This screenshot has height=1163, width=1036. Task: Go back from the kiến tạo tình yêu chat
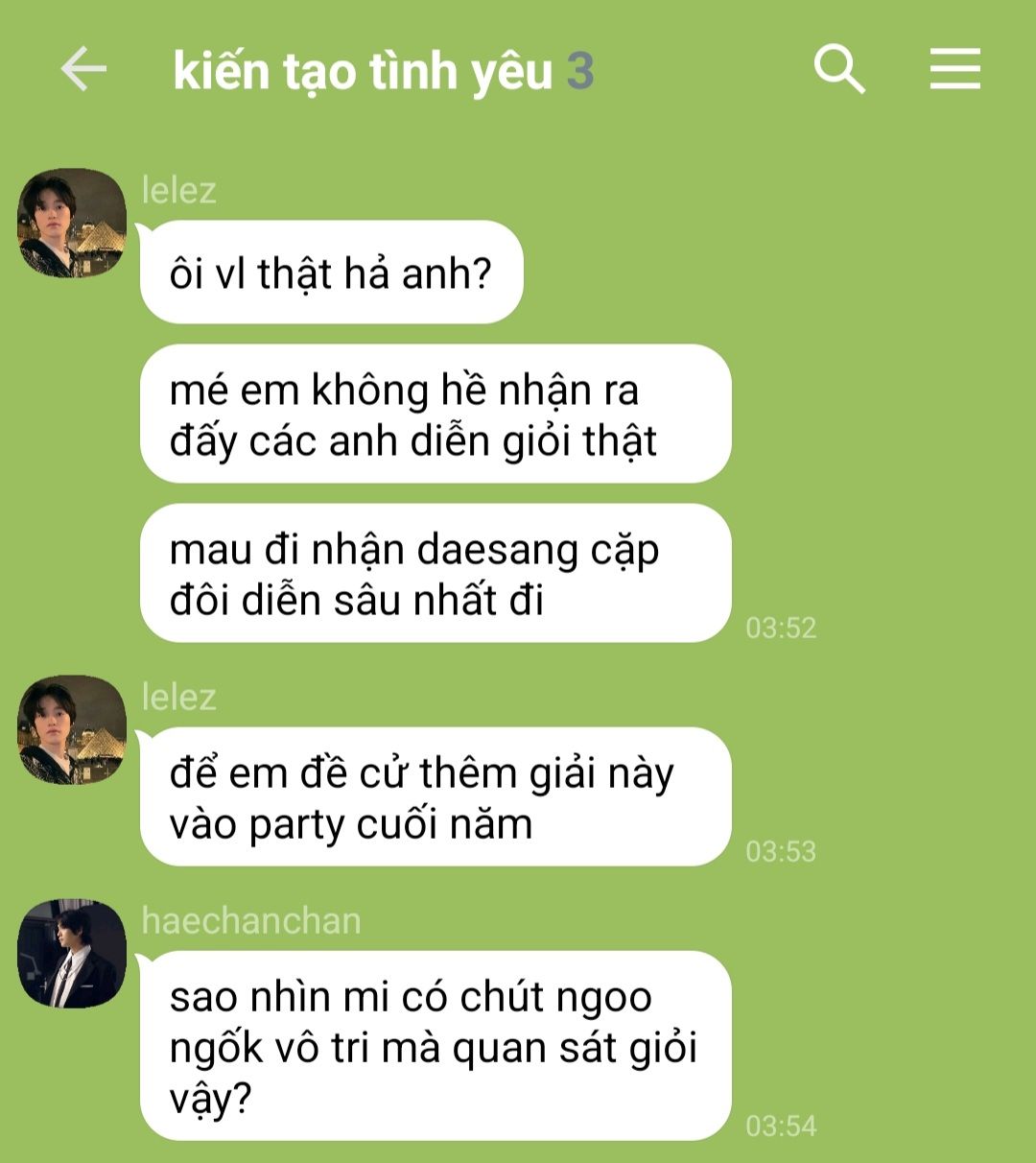[83, 70]
